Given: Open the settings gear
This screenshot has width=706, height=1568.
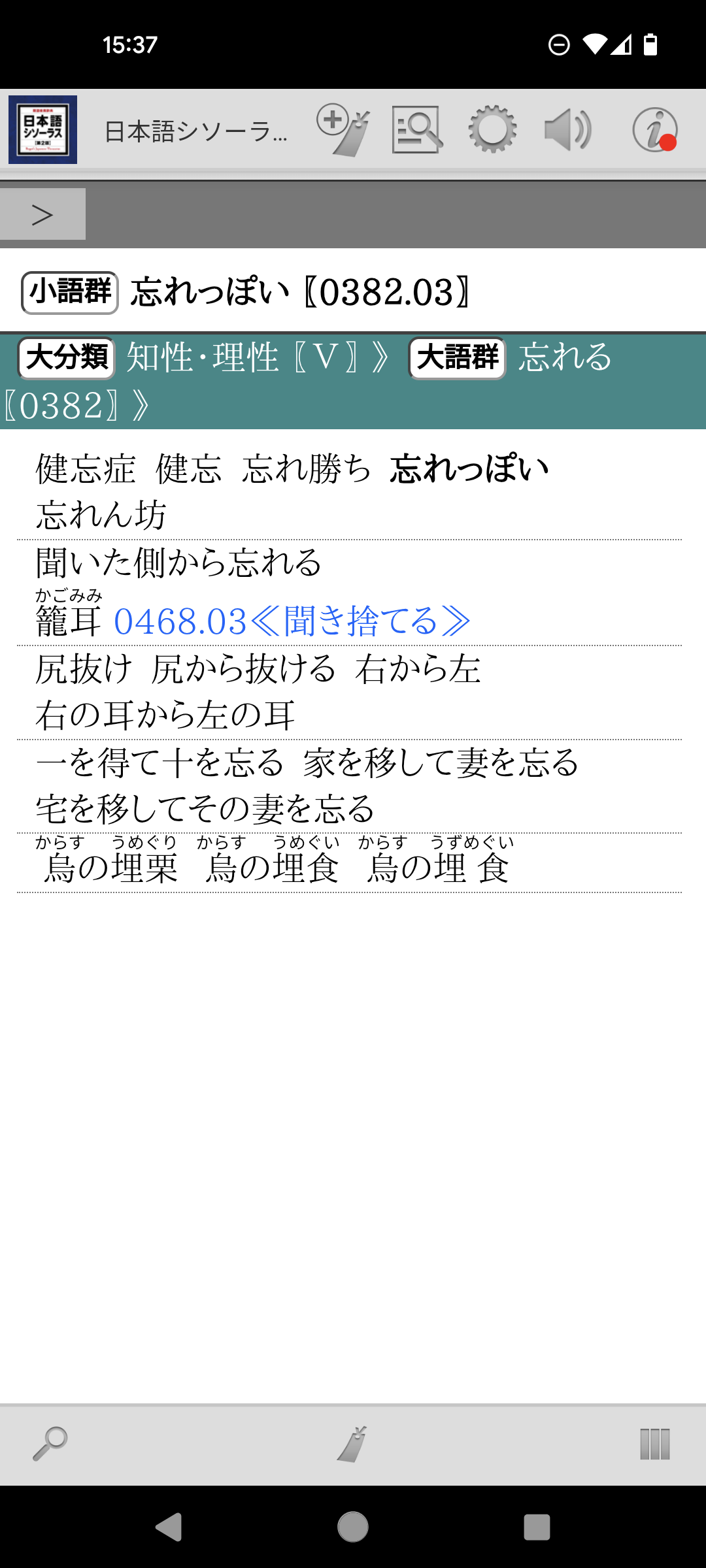Looking at the screenshot, I should pyautogui.click(x=492, y=129).
